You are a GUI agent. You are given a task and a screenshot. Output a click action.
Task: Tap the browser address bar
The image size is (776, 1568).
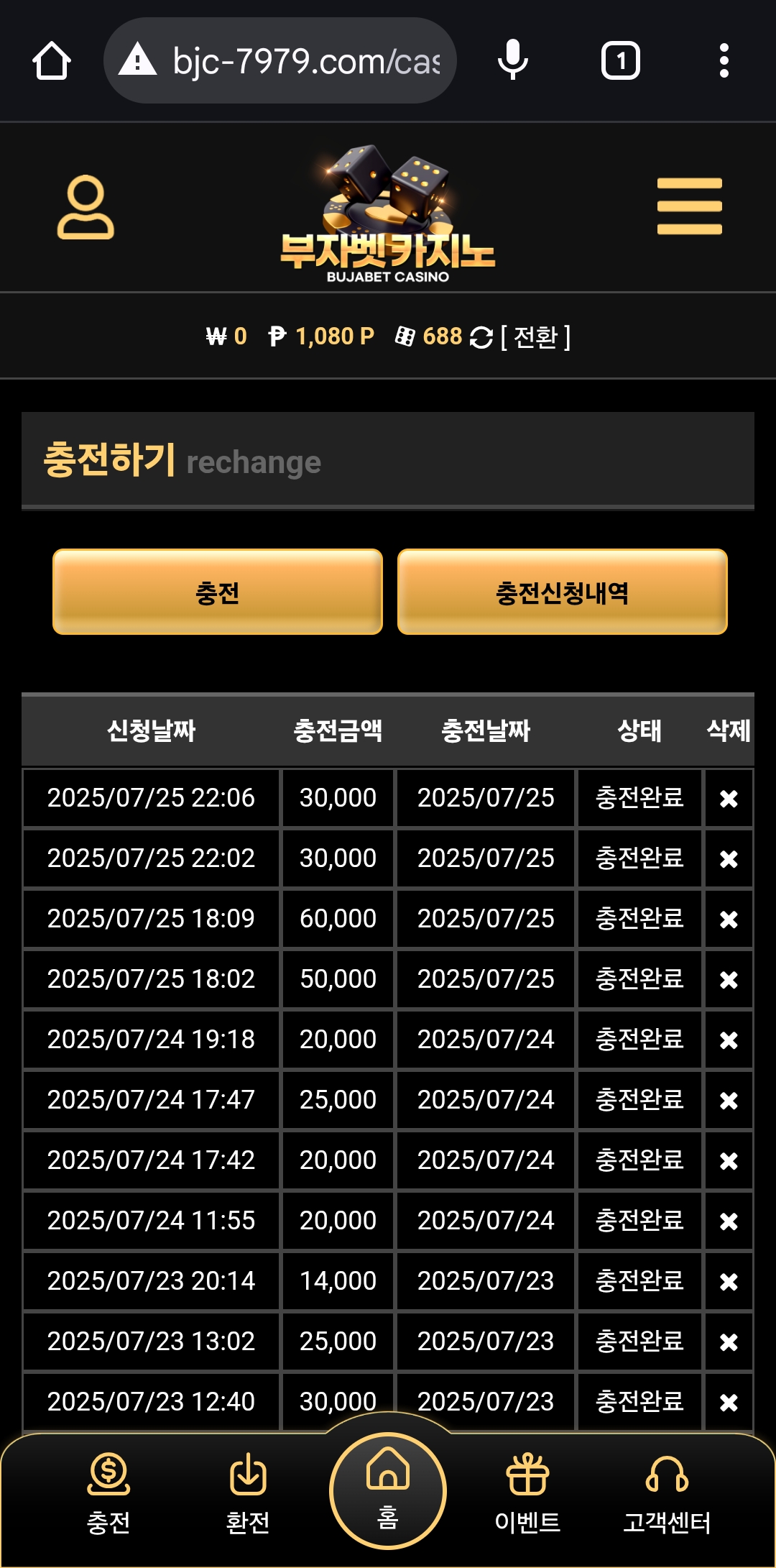pos(280,60)
